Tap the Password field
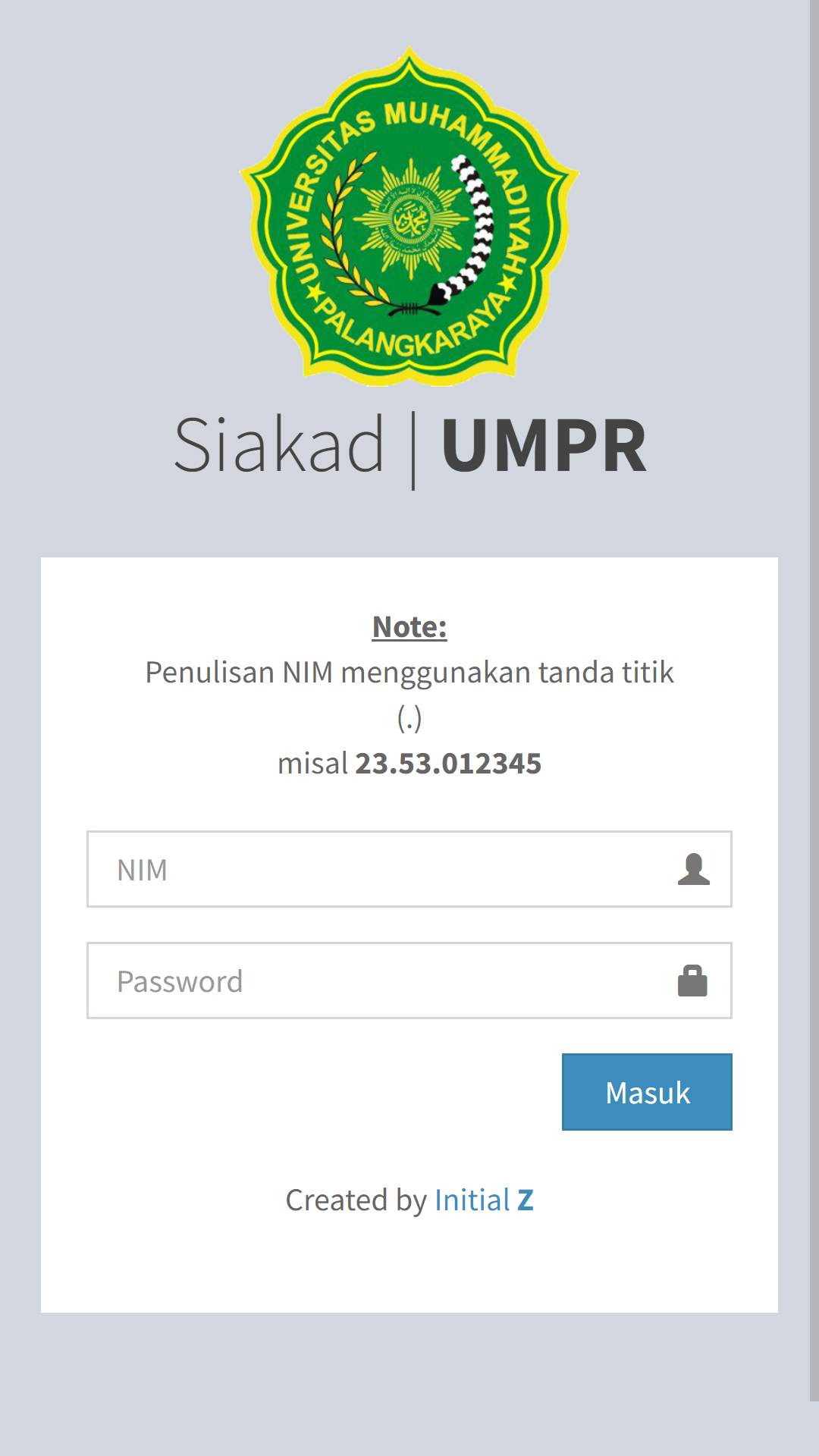Screen dimensions: 819x1456 (x=409, y=981)
